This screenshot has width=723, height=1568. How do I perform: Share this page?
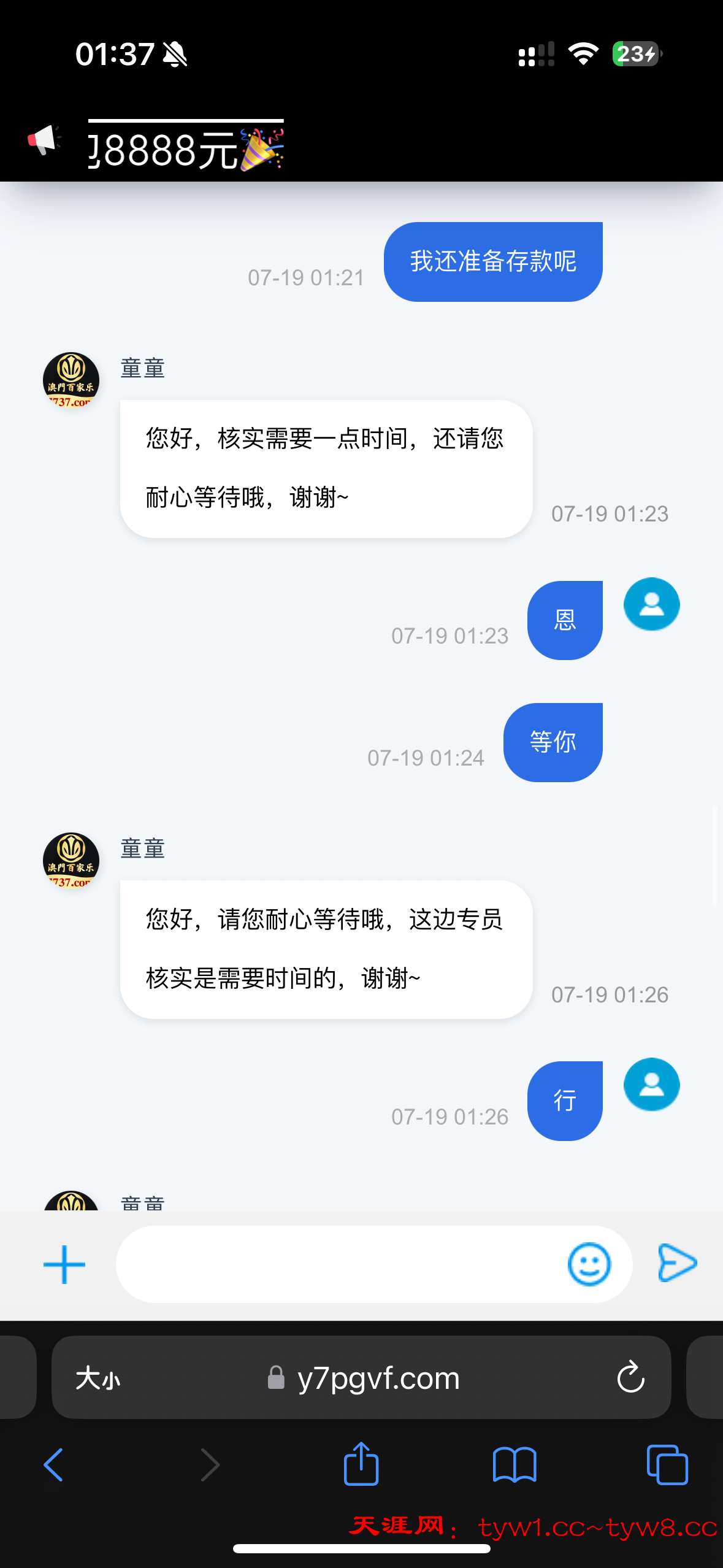(361, 1465)
